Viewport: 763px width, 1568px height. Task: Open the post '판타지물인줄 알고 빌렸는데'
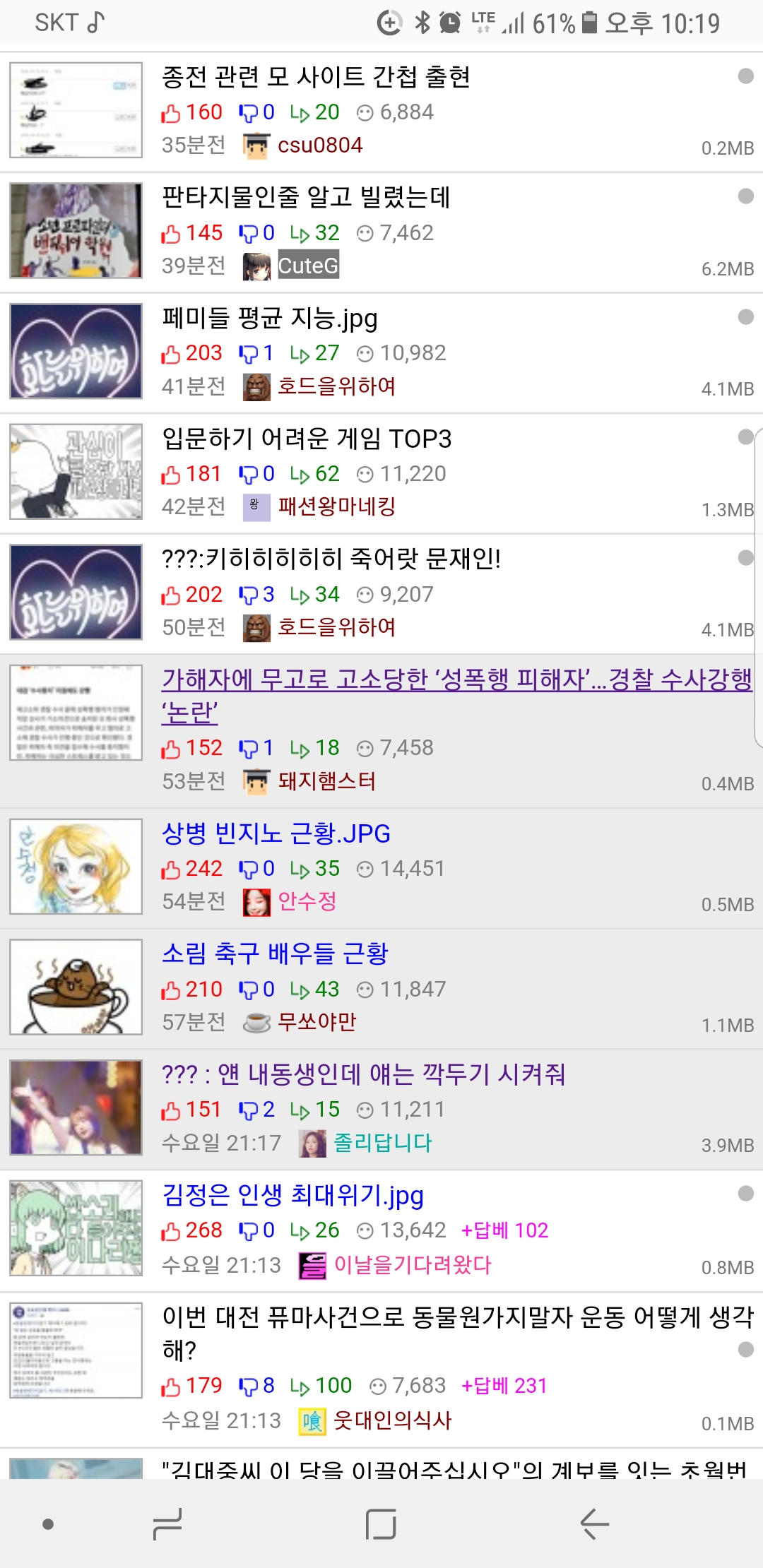click(x=306, y=197)
